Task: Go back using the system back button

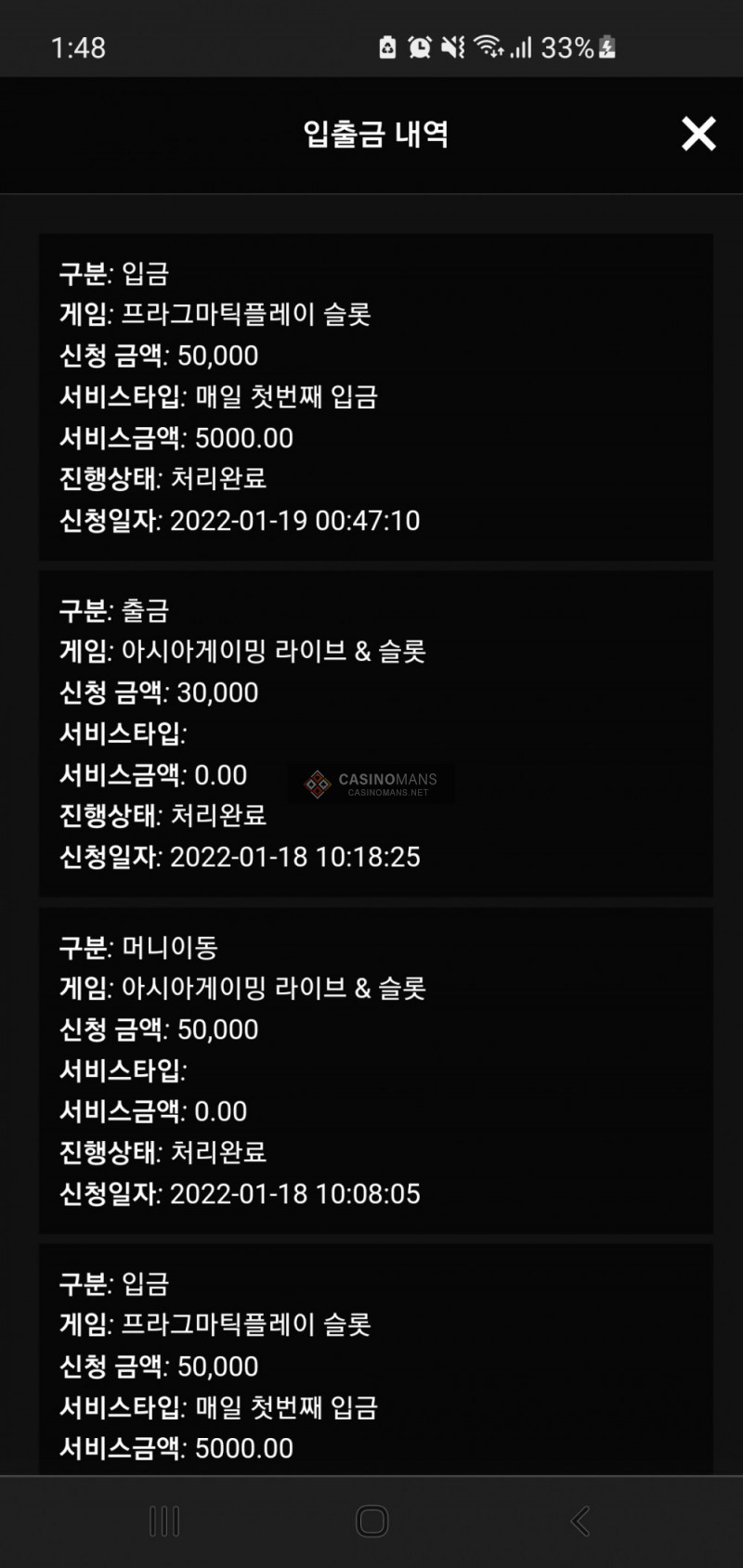Action: pos(580,1521)
